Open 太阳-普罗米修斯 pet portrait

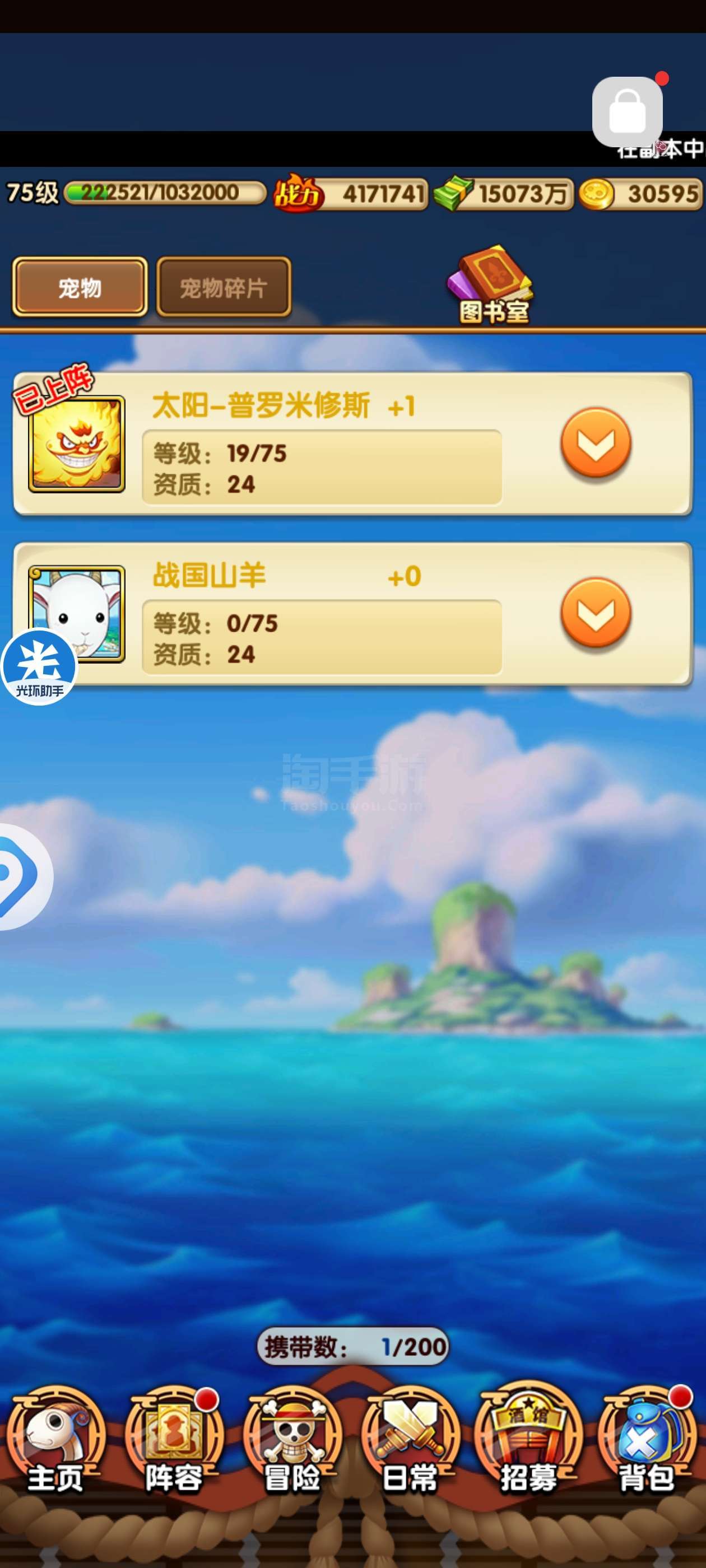pyautogui.click(x=77, y=444)
